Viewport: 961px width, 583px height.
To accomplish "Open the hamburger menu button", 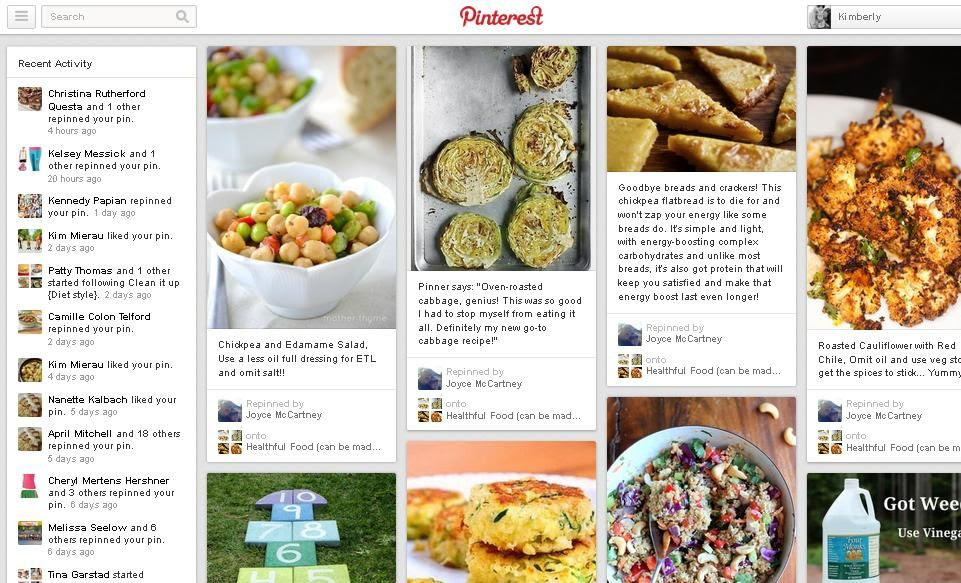I will (21, 16).
